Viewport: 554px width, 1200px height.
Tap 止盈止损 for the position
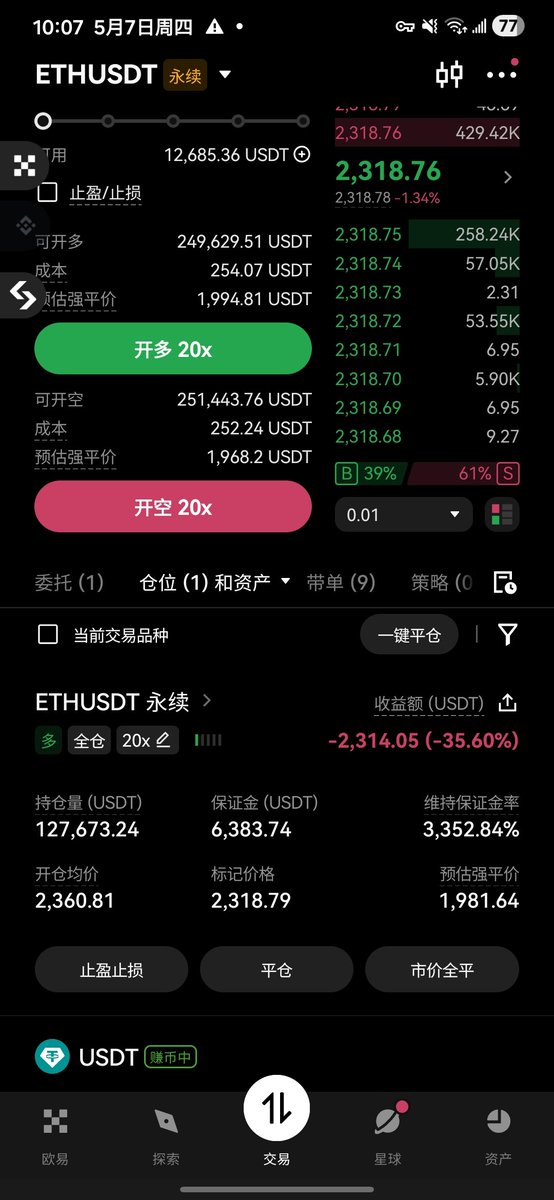[111, 969]
